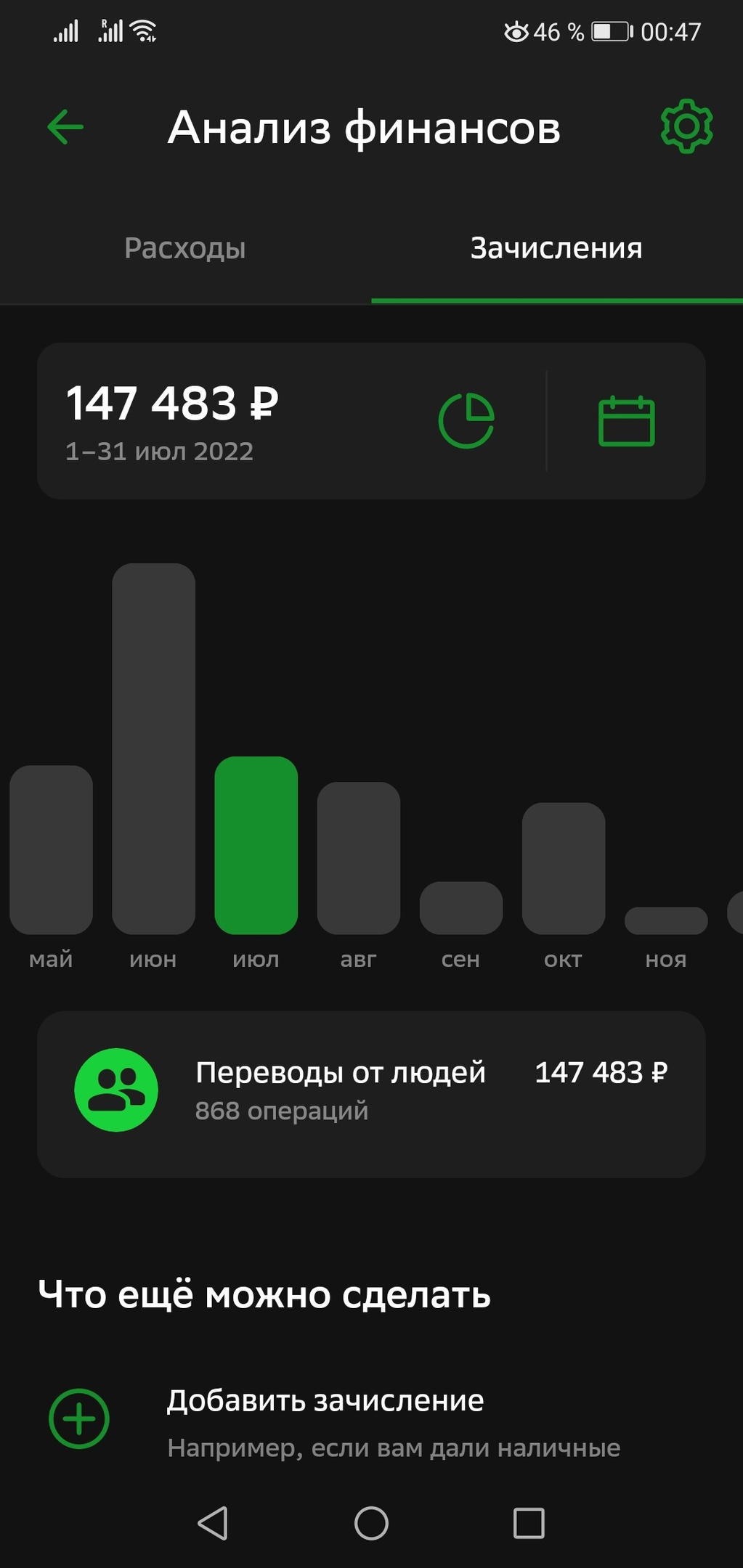The width and height of the screenshot is (743, 1568).
Task: Select the авг bar
Action: click(x=358, y=858)
